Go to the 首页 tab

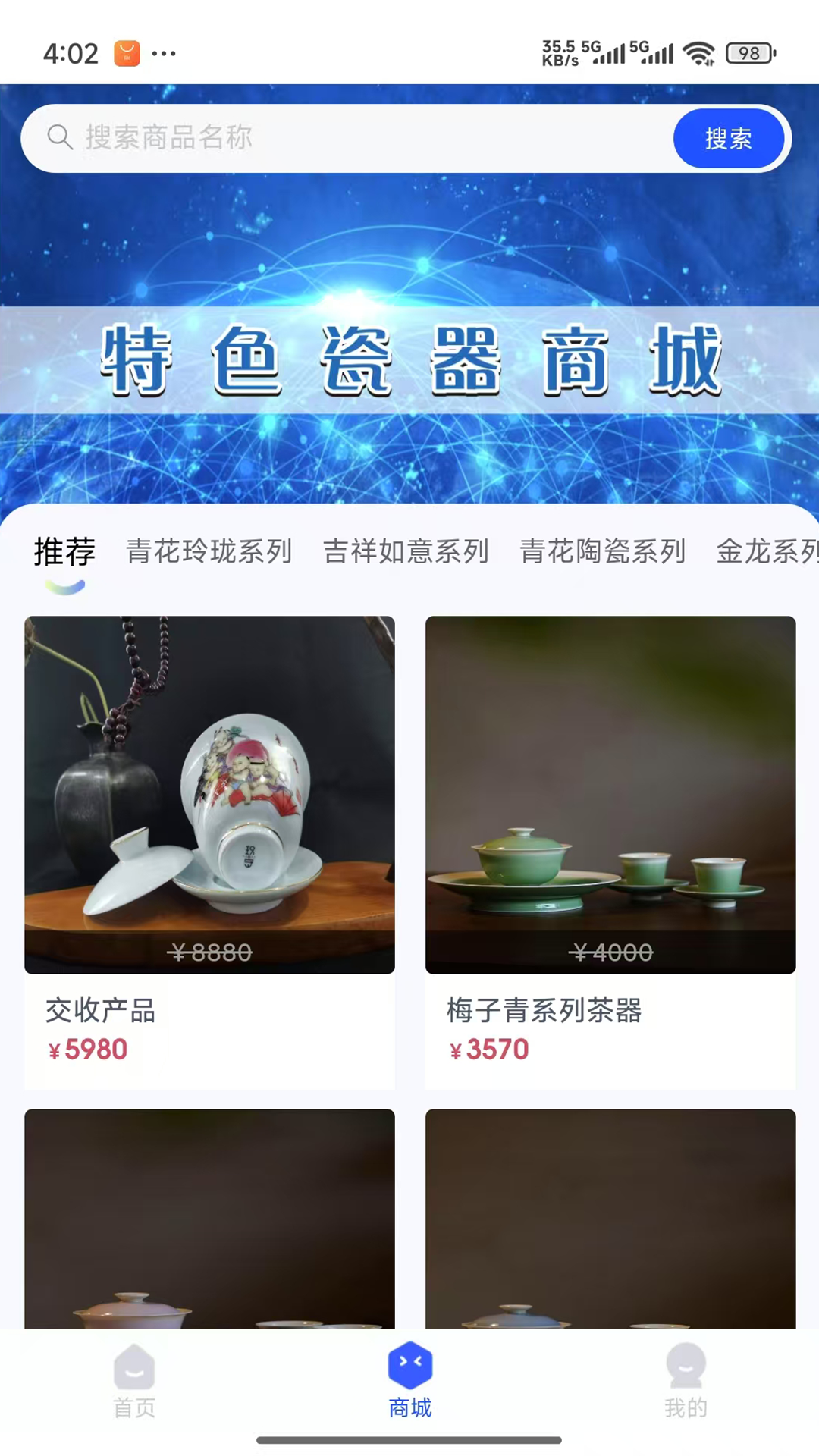tap(134, 1382)
